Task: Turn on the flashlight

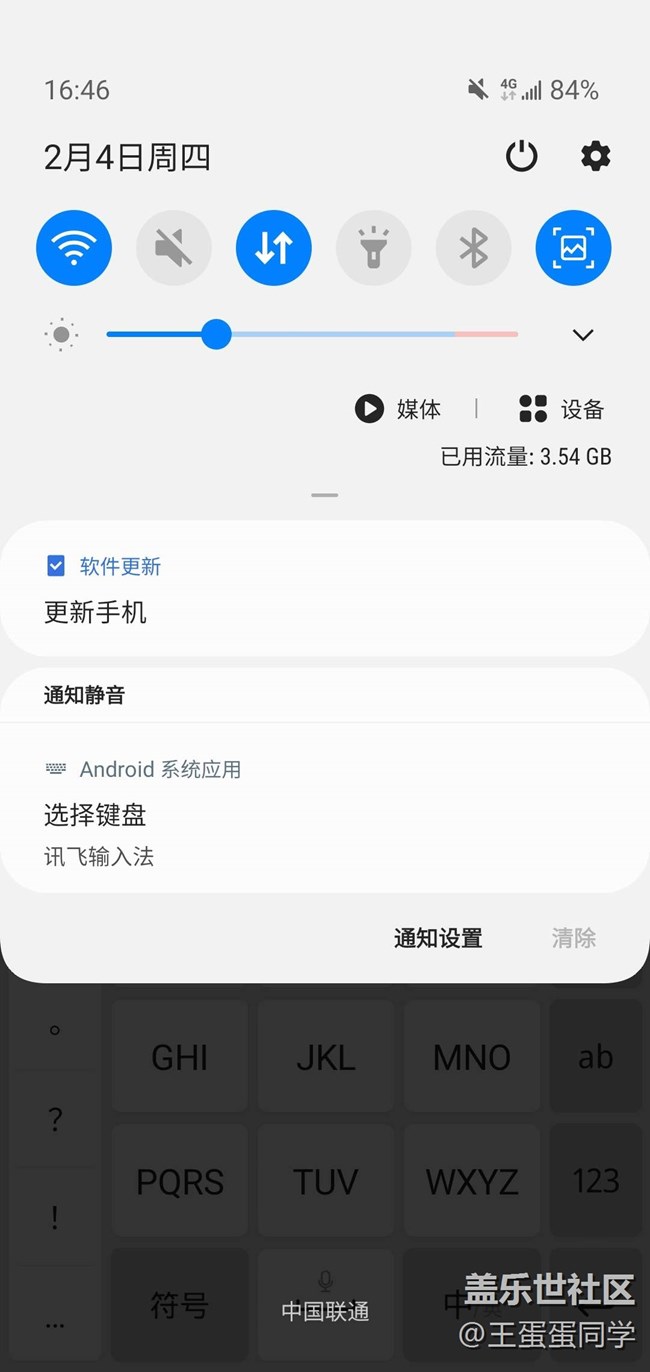Action: (x=374, y=248)
